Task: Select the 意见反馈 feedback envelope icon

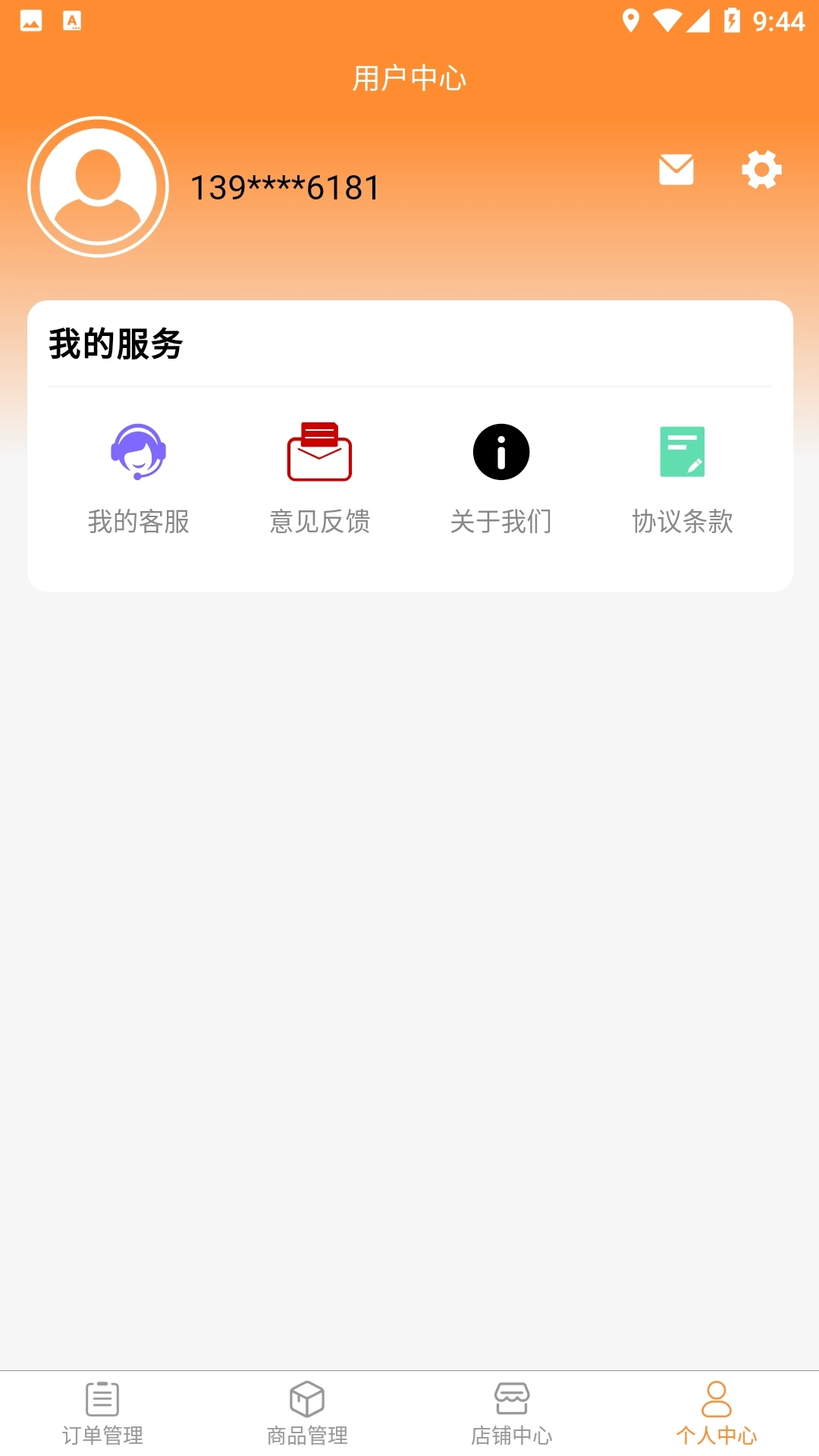Action: [x=319, y=453]
